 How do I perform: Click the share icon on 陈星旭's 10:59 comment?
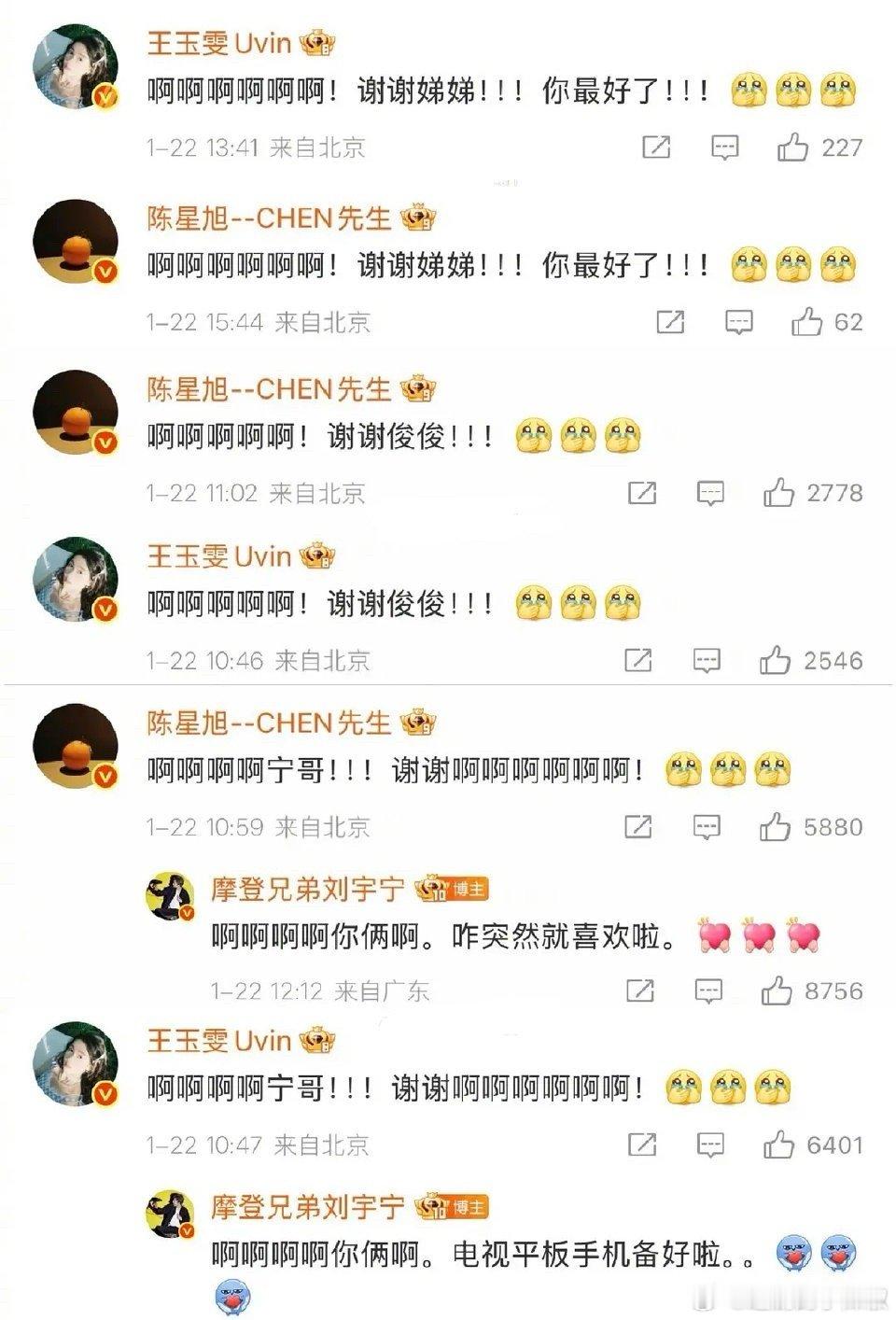[639, 828]
